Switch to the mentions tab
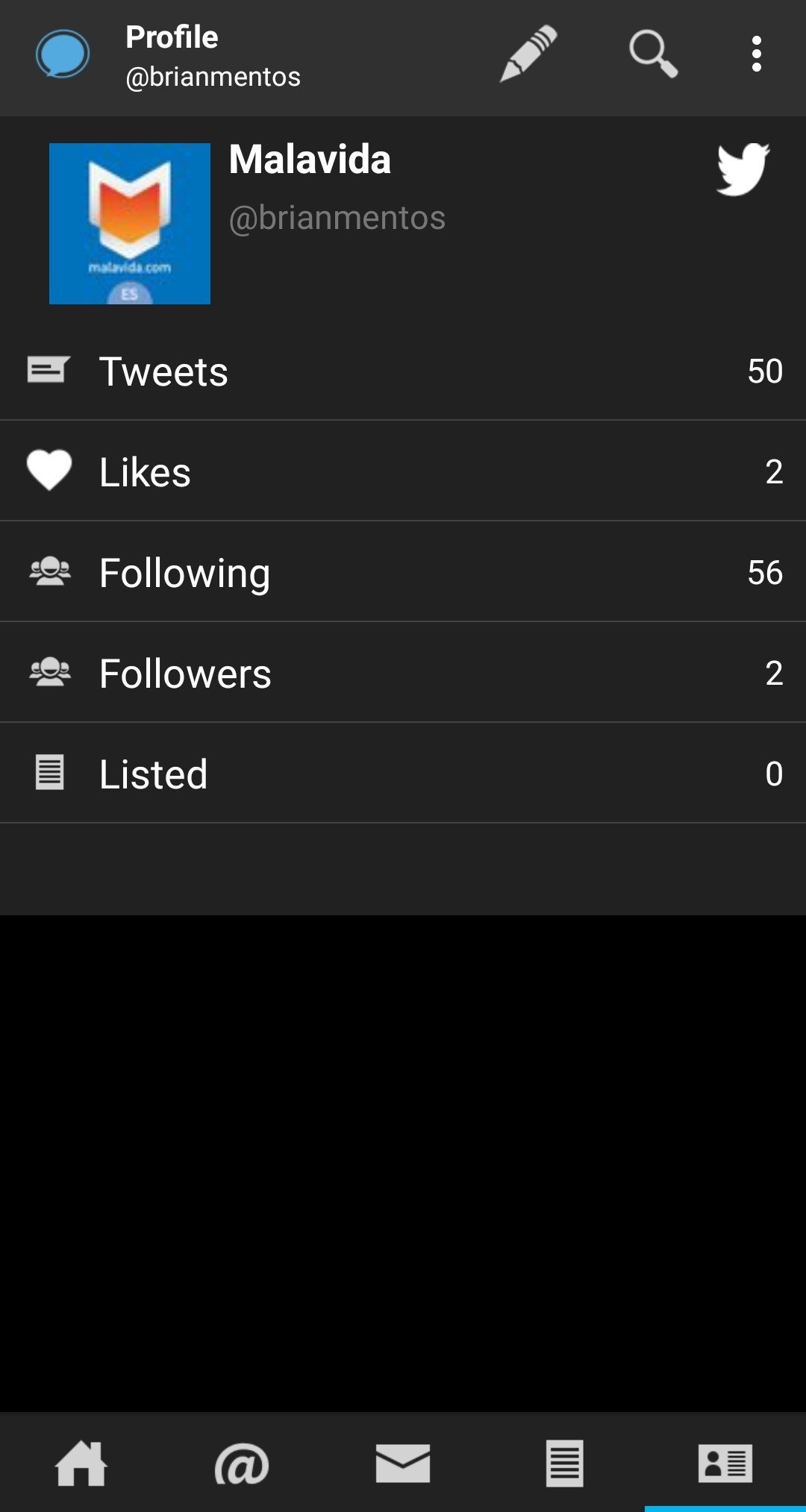This screenshot has height=1512, width=806. click(242, 1463)
